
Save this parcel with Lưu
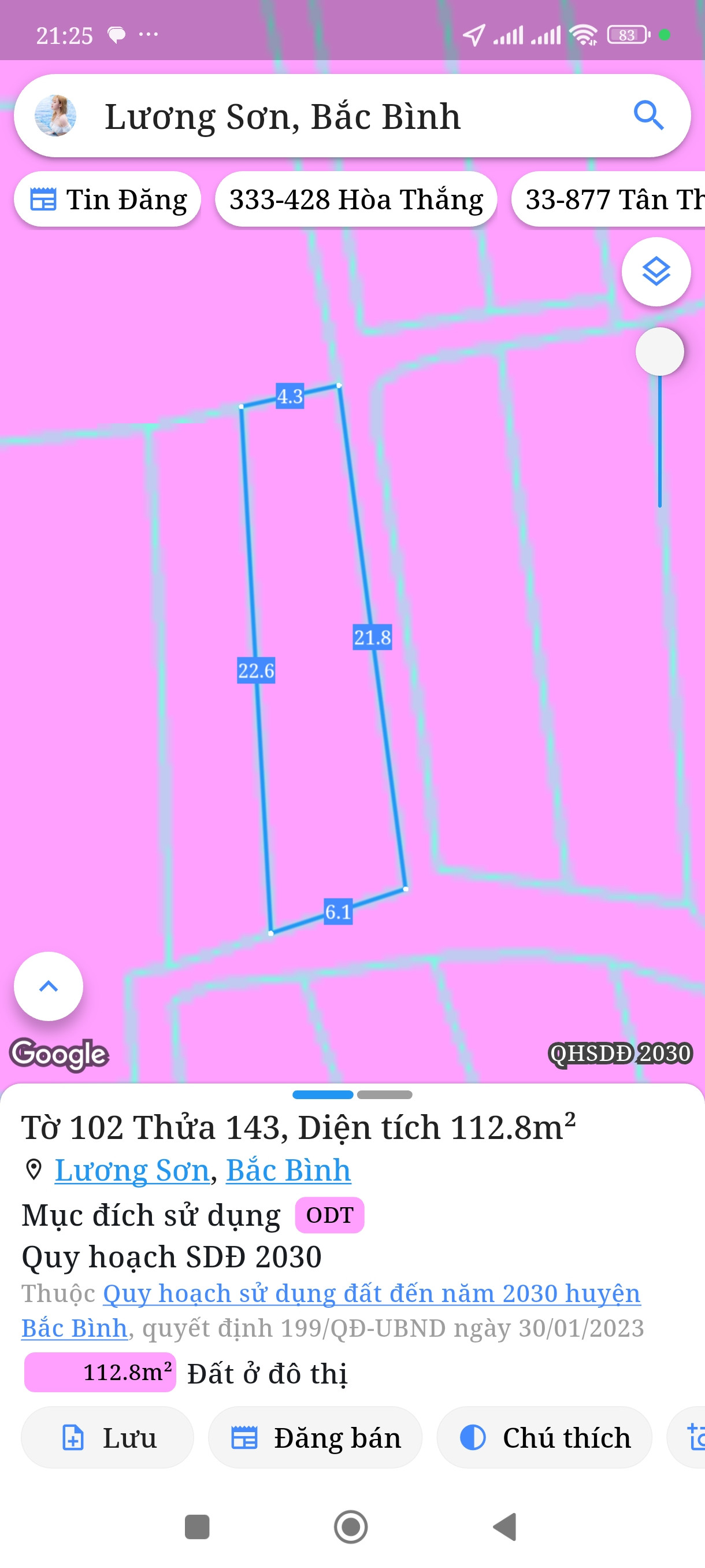(107, 1438)
